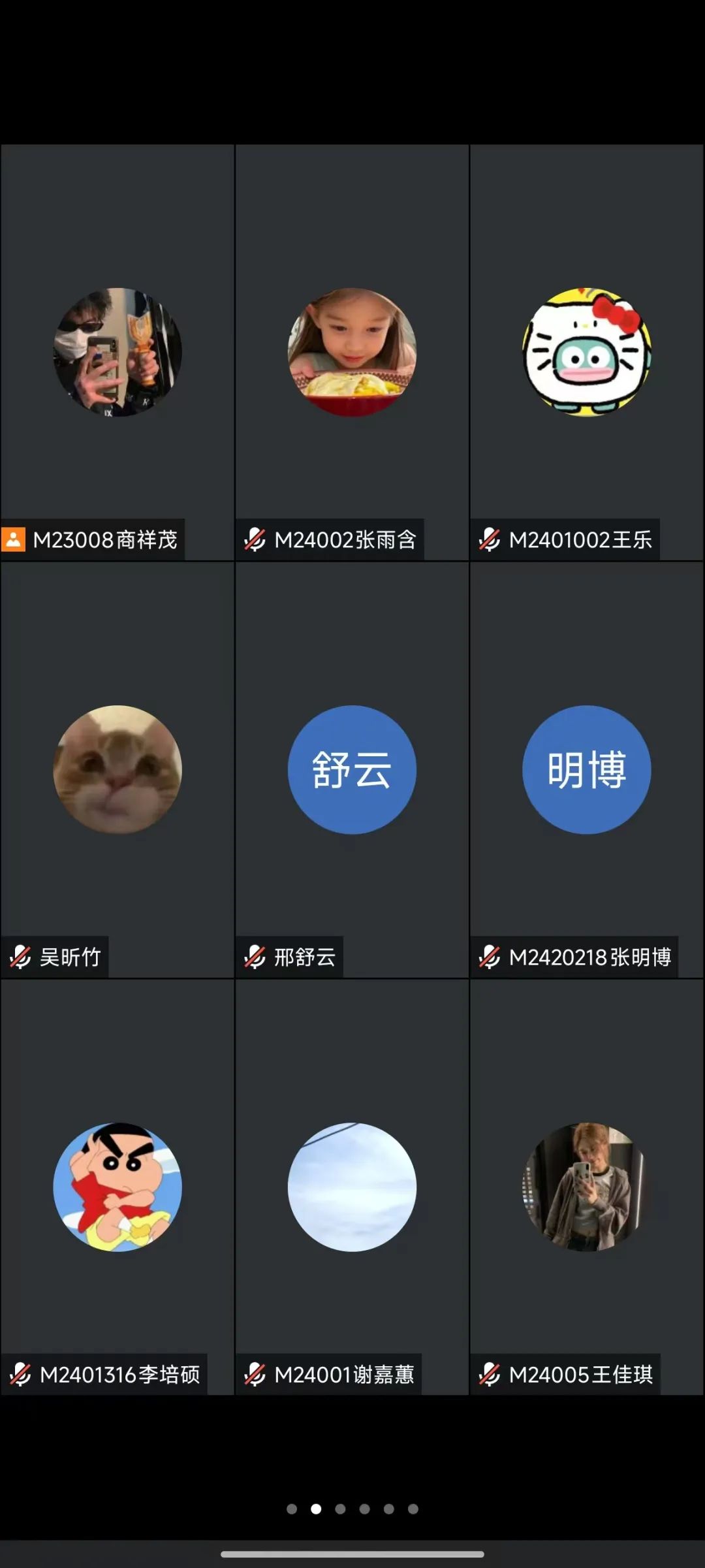Open 邢舒云's participant tile
705x1568 pixels.
[352, 769]
